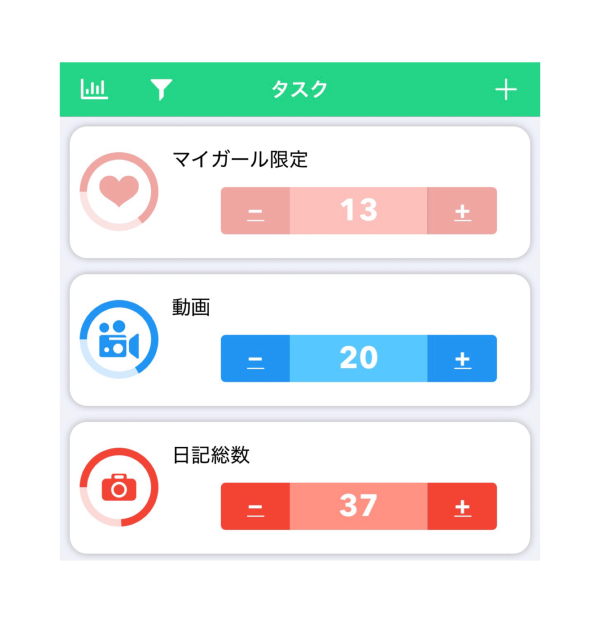Decrease the マイガール限定 counter
600x623 pixels.
pyautogui.click(x=255, y=211)
